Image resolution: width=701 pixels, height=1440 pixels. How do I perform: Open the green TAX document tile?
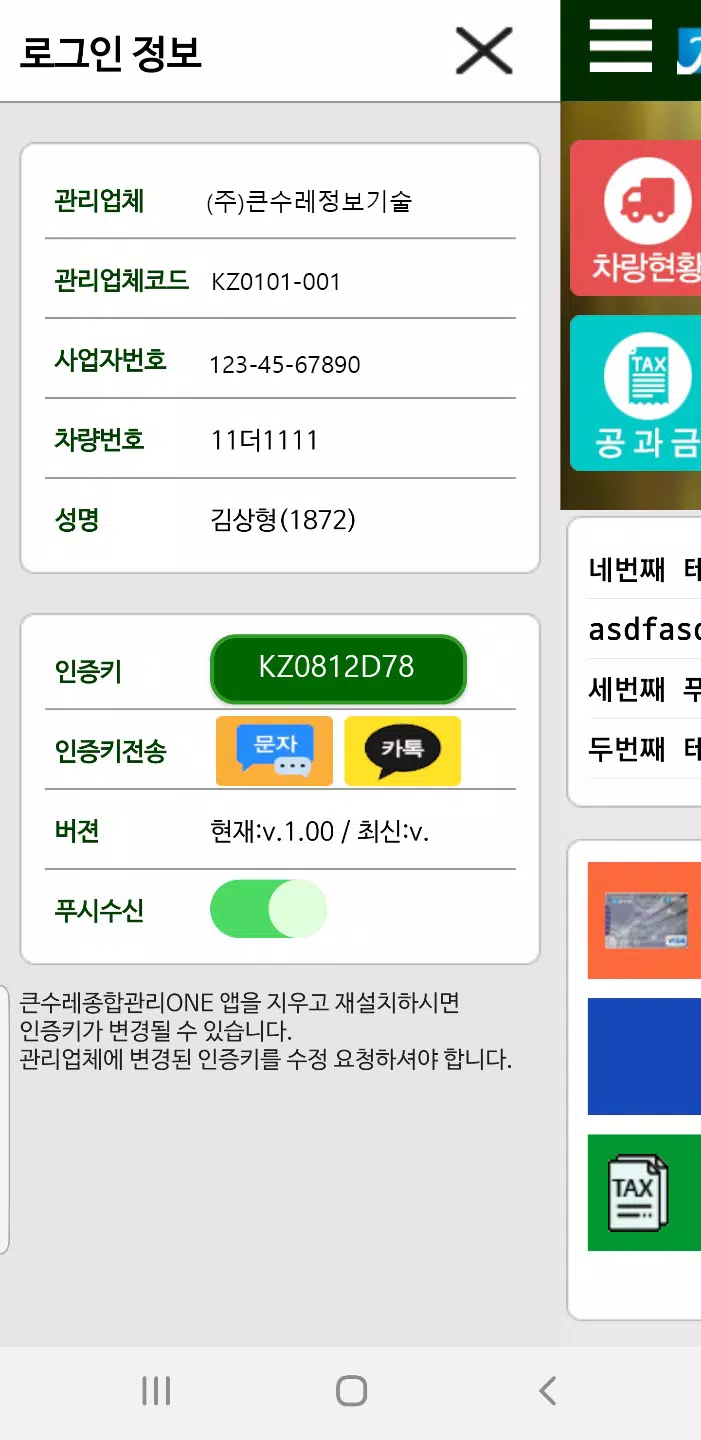point(646,1192)
